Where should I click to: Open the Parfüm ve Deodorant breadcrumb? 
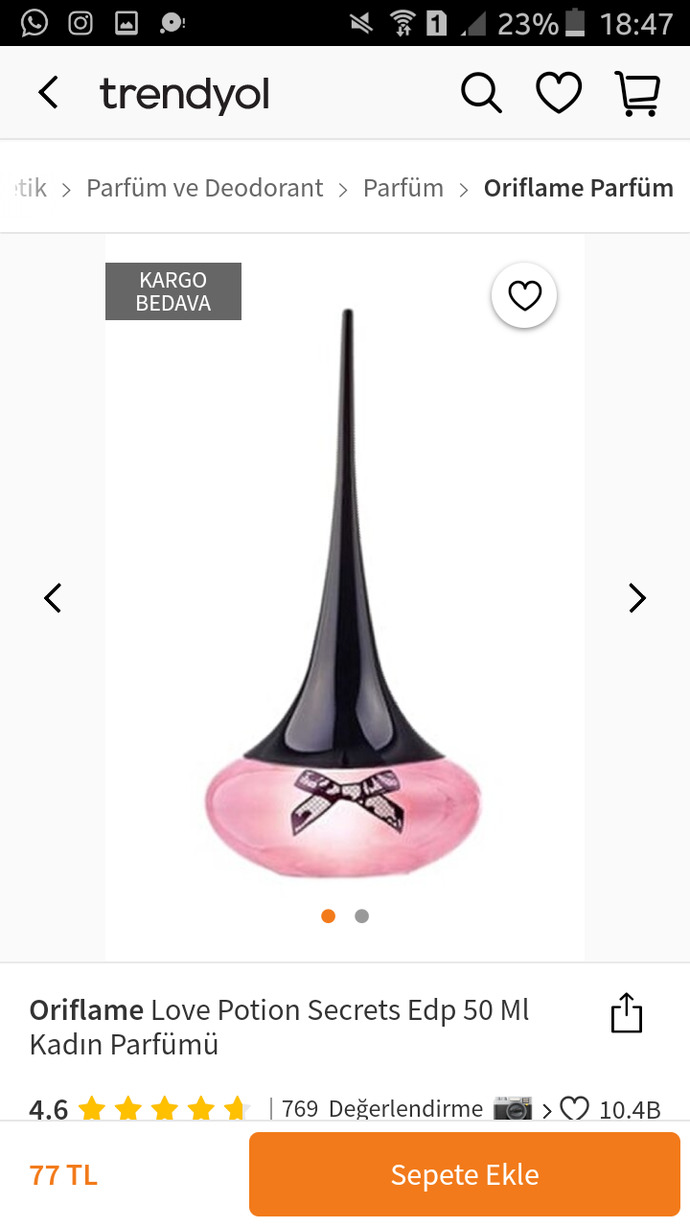pos(205,188)
